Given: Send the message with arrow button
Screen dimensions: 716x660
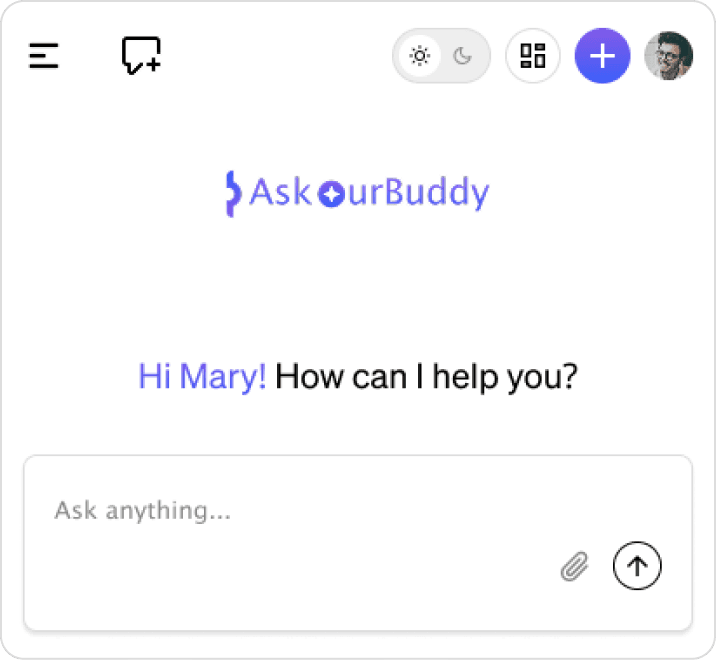Looking at the screenshot, I should [x=638, y=567].
